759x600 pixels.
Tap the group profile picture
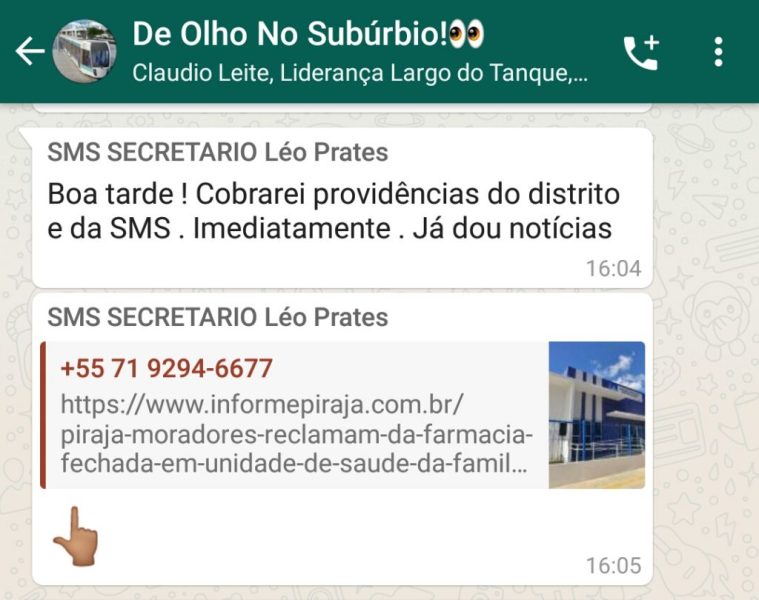[x=84, y=52]
